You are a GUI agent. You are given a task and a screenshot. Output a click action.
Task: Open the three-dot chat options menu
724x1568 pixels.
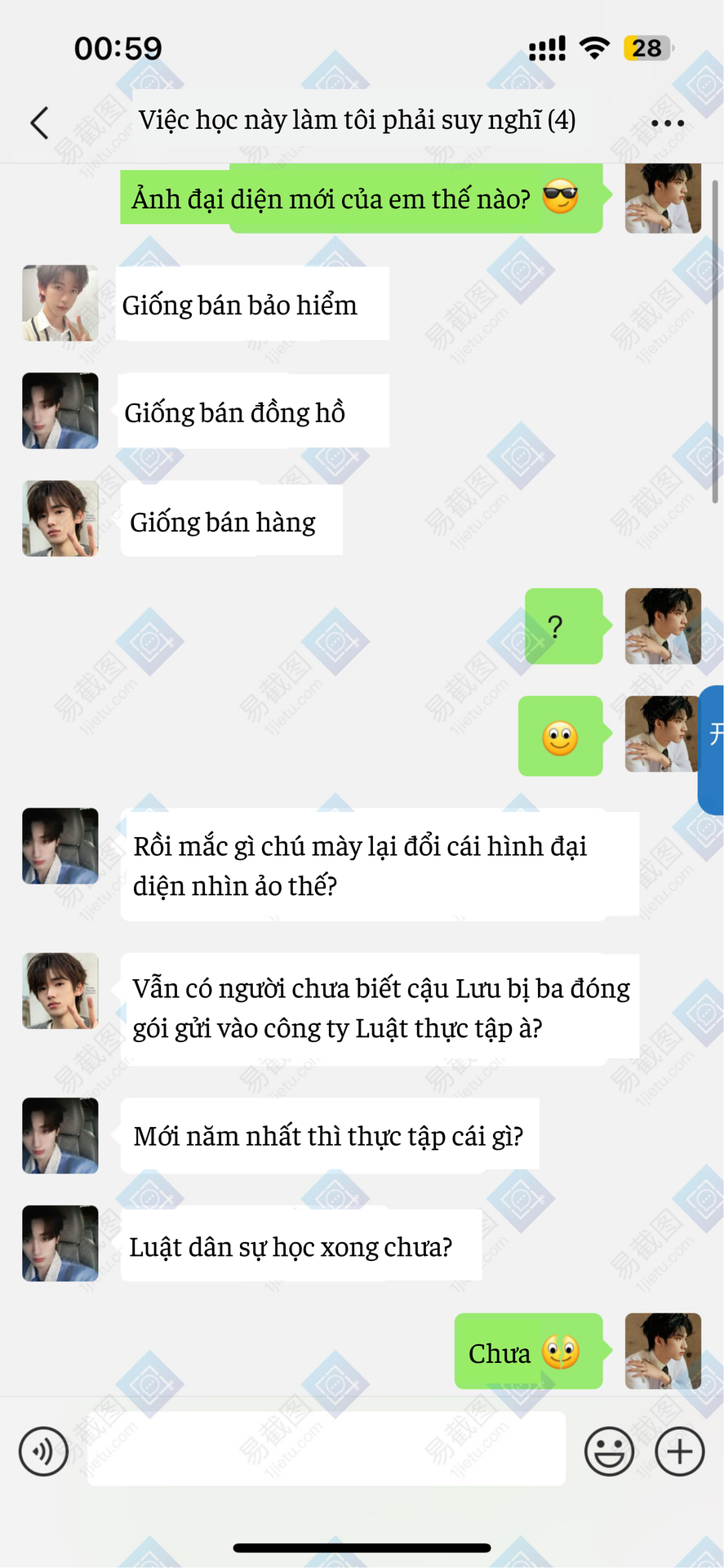(x=667, y=123)
